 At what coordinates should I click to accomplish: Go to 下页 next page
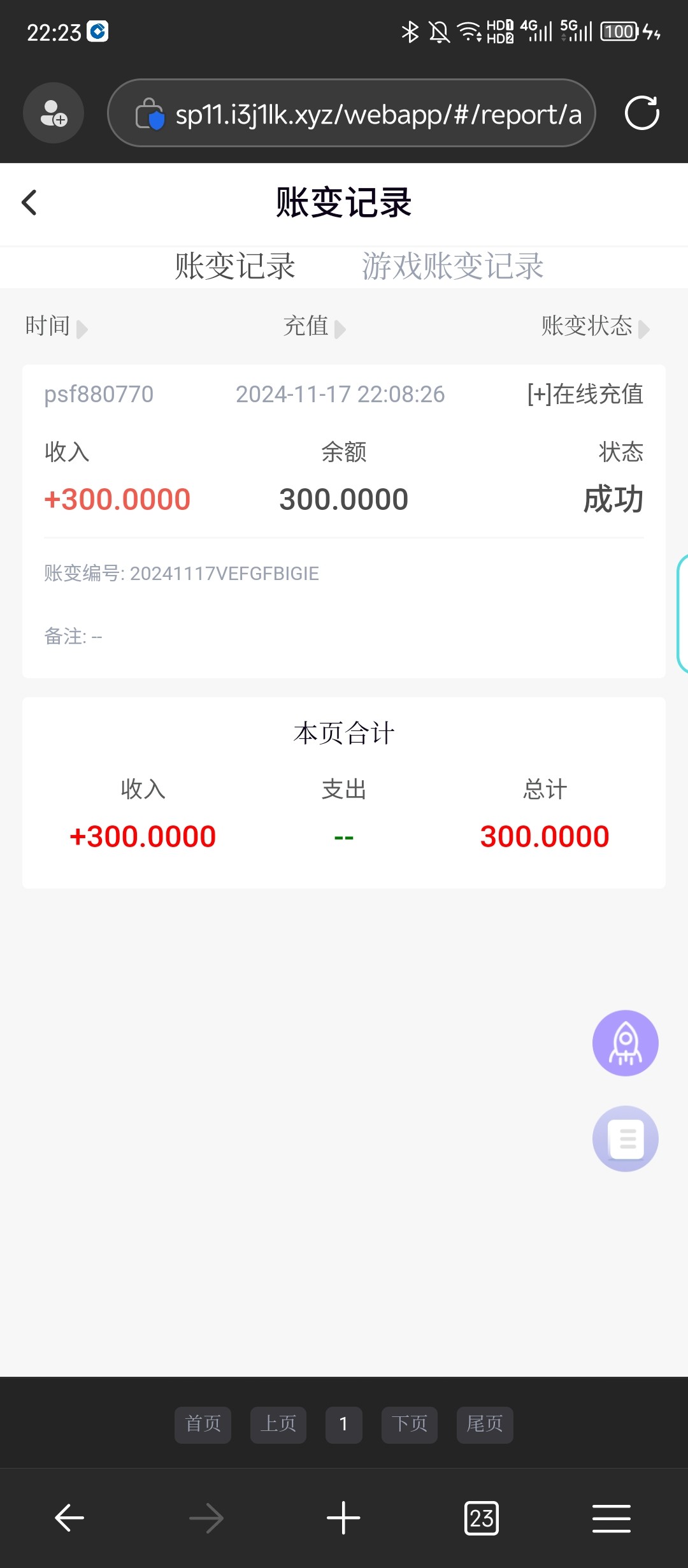point(410,1425)
